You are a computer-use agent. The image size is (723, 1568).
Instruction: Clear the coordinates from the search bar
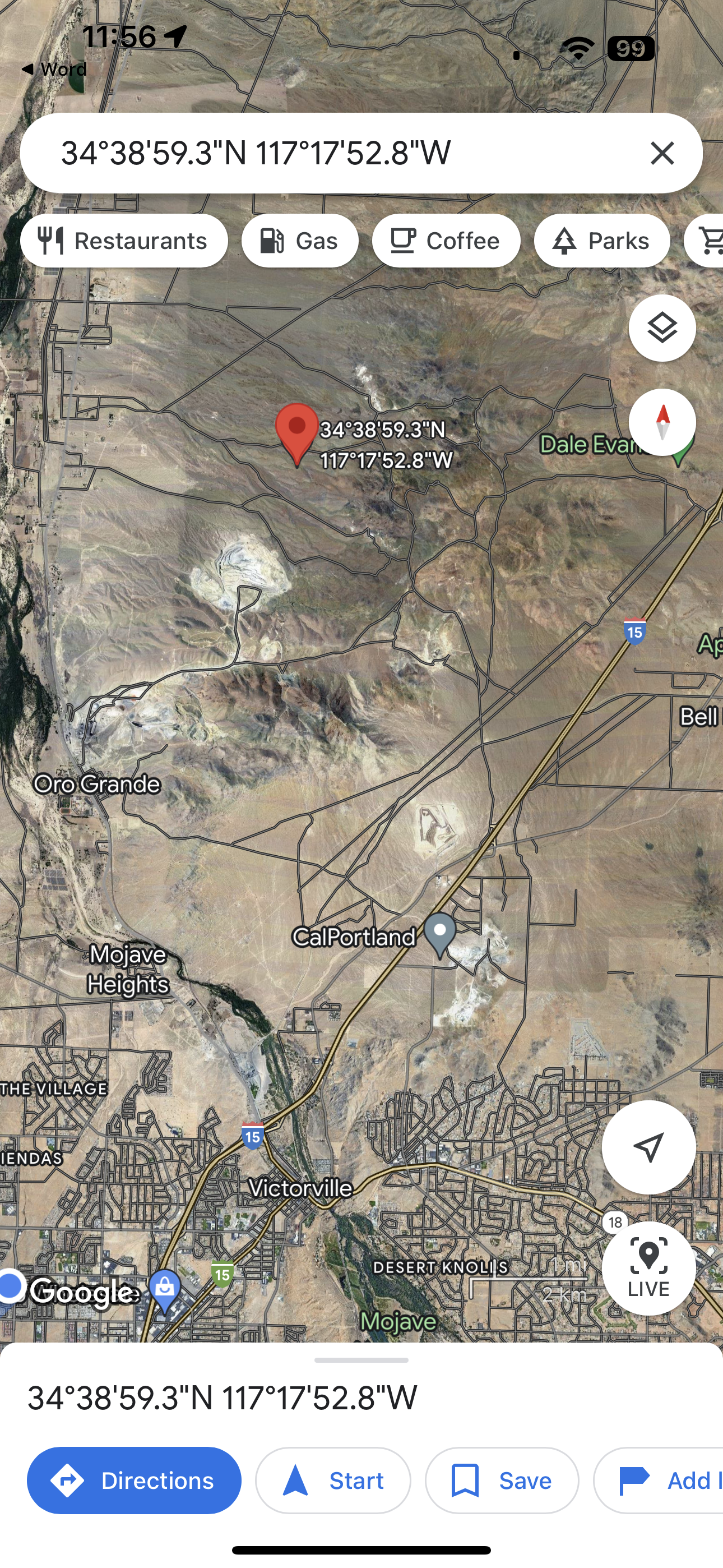tap(662, 153)
